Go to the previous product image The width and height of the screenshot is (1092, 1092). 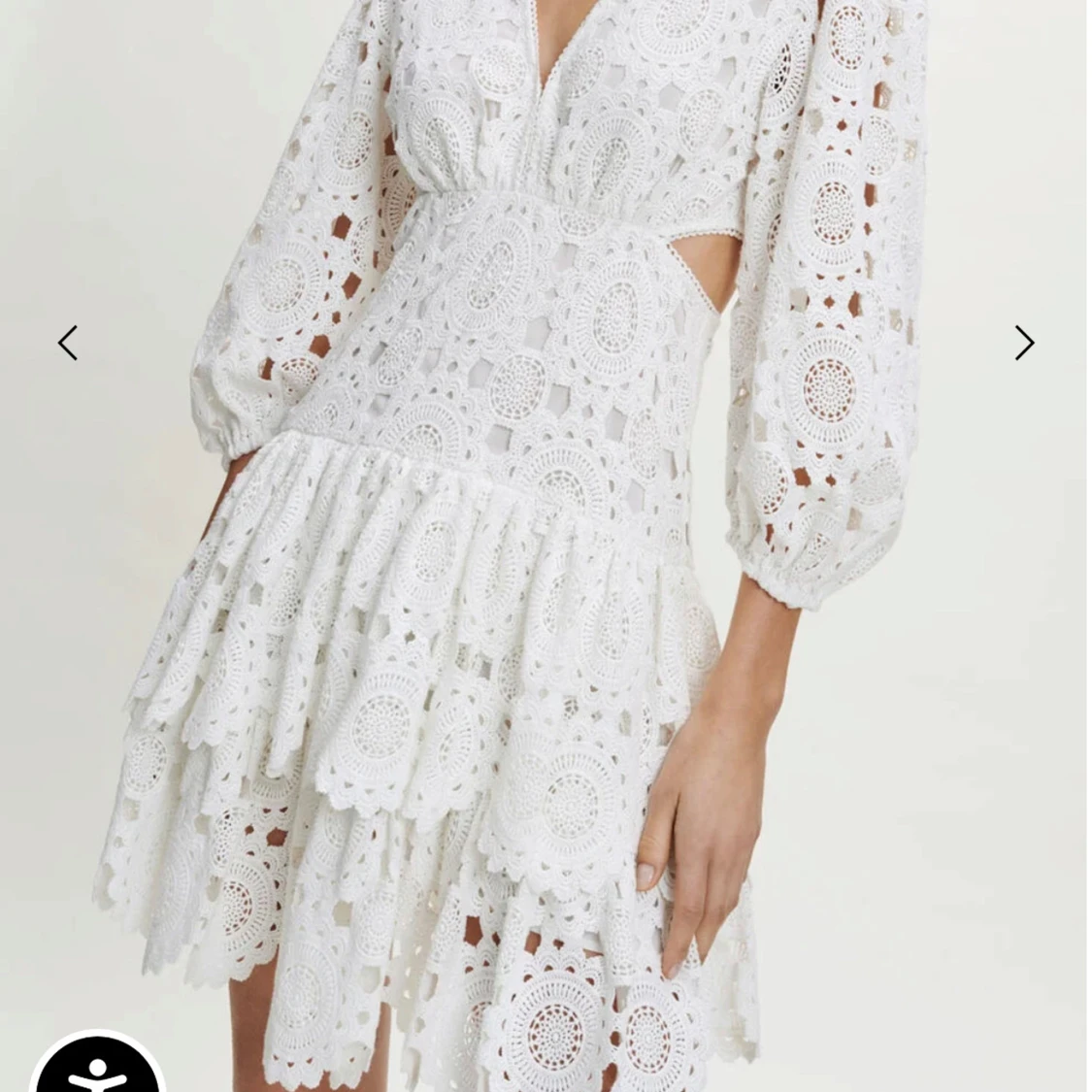pos(67,343)
